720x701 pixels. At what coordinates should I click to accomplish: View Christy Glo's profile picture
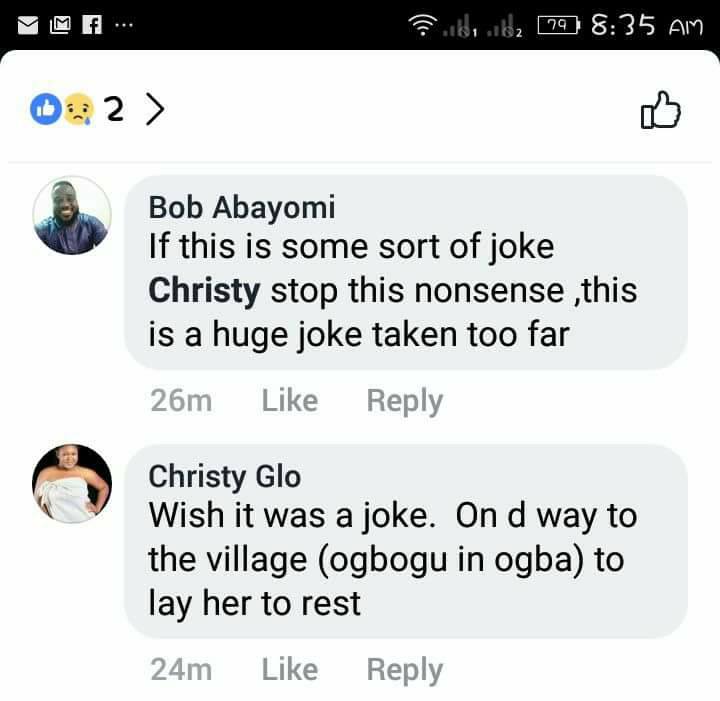tap(72, 484)
